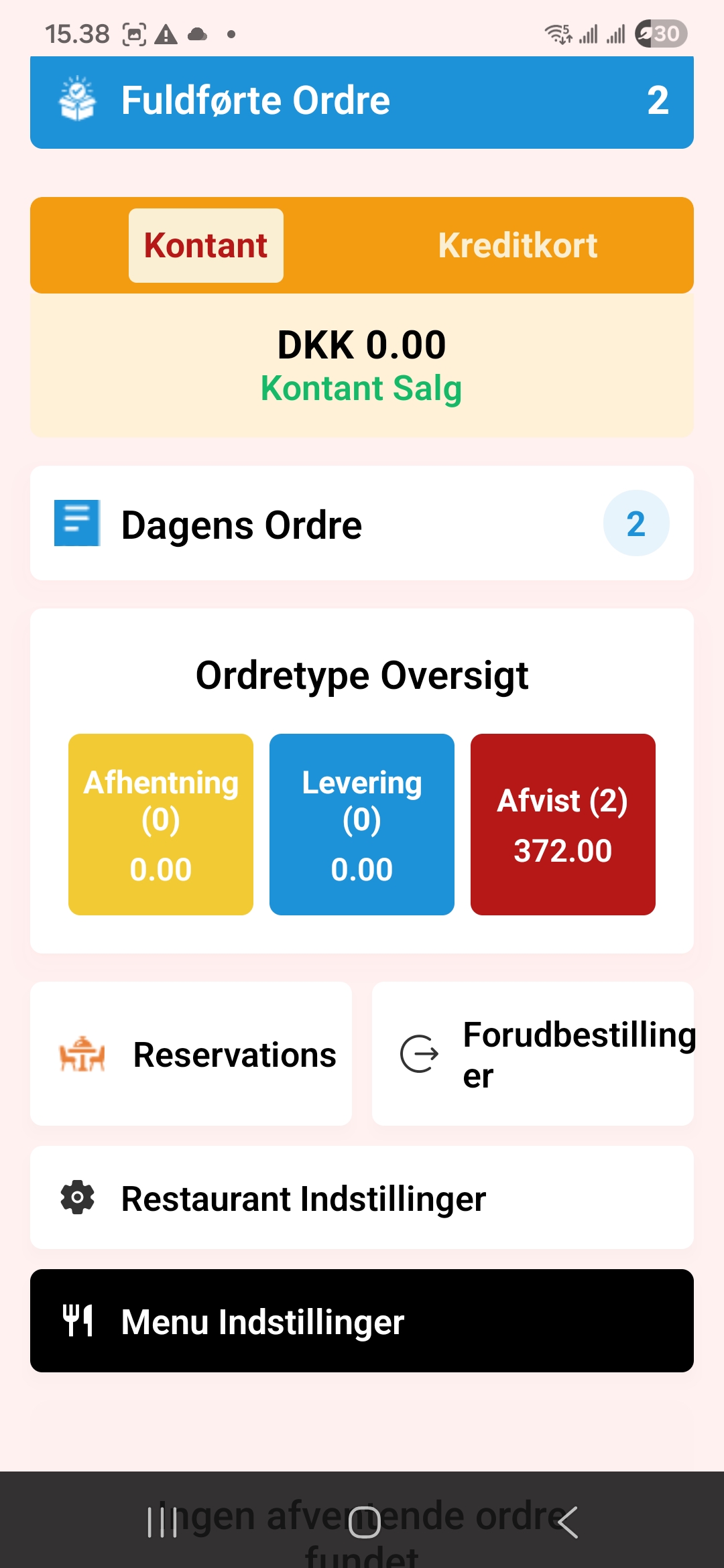The width and height of the screenshot is (724, 1568).
Task: Click the Wi-Fi icon in the status bar
Action: 556,33
